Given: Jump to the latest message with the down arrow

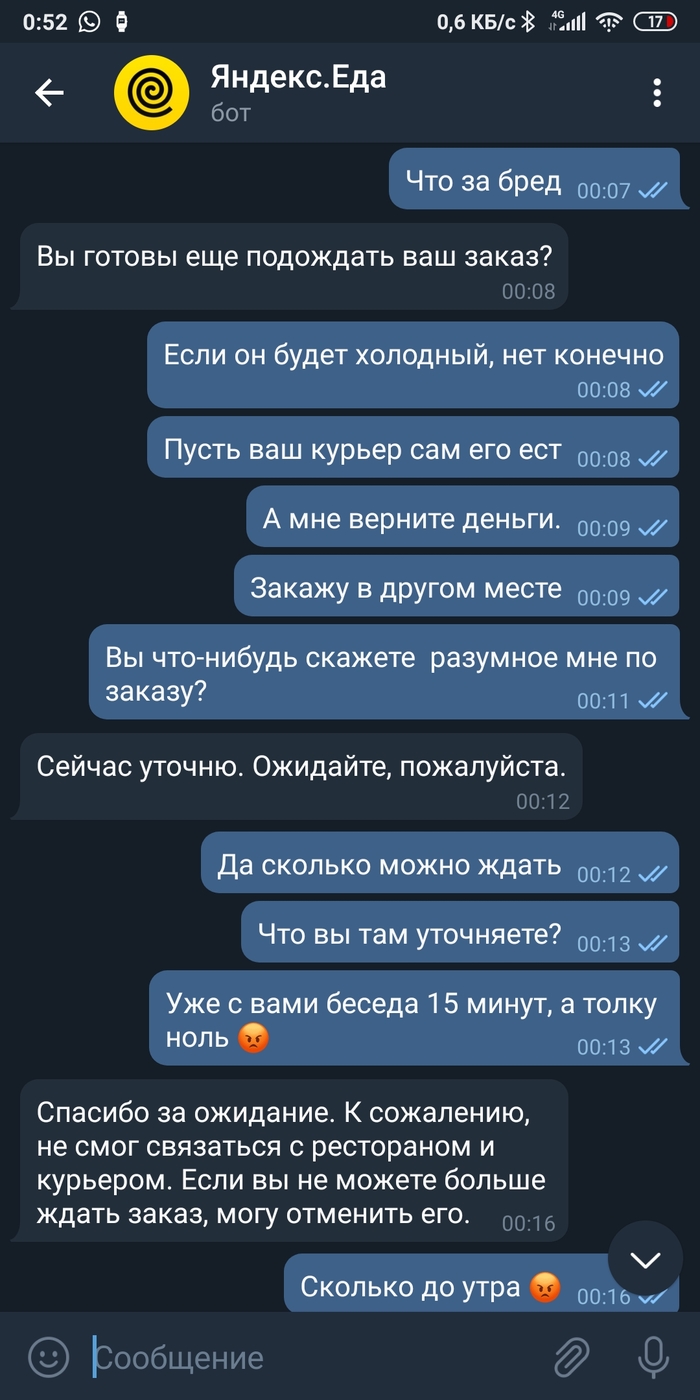Looking at the screenshot, I should click(x=645, y=1259).
